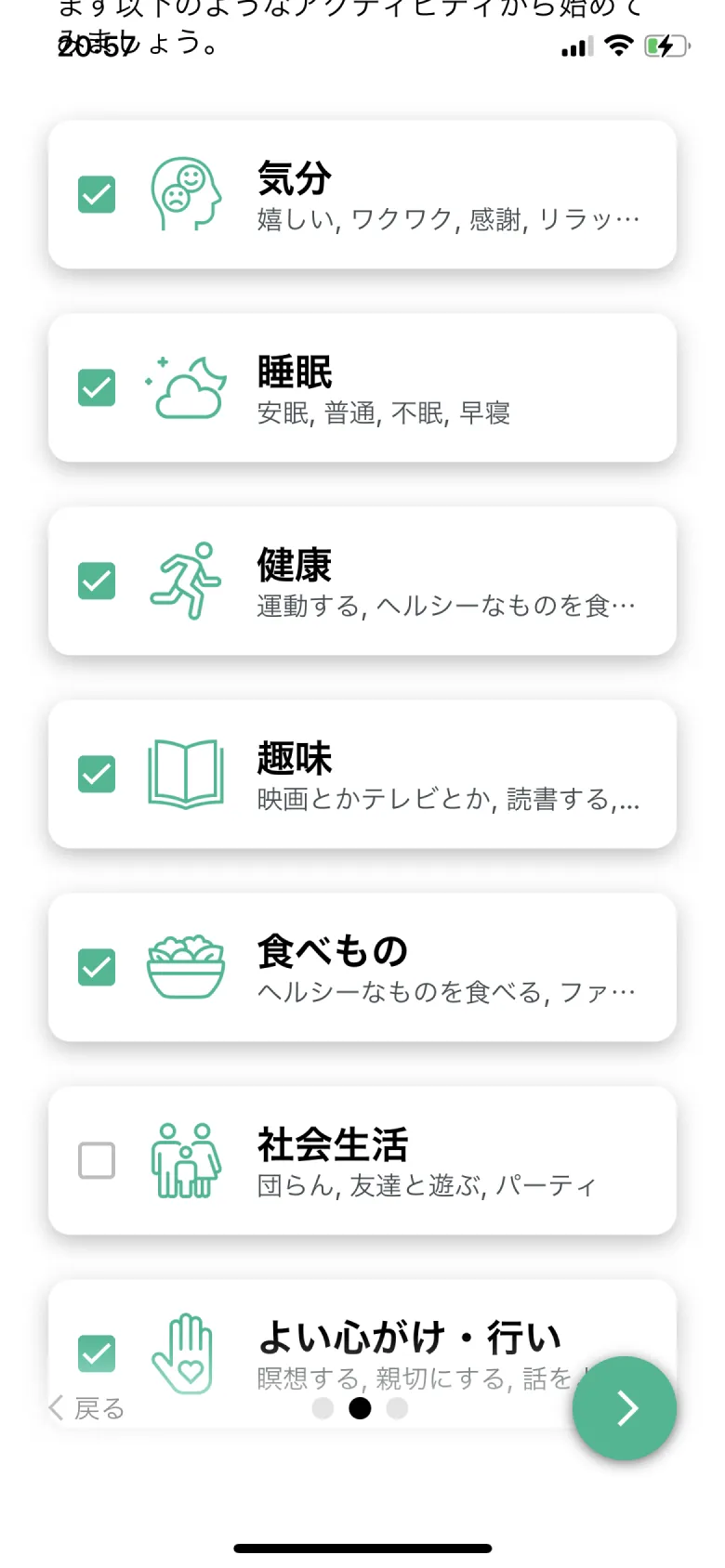
Task: Click the open book 趣味 icon
Action: tap(186, 774)
